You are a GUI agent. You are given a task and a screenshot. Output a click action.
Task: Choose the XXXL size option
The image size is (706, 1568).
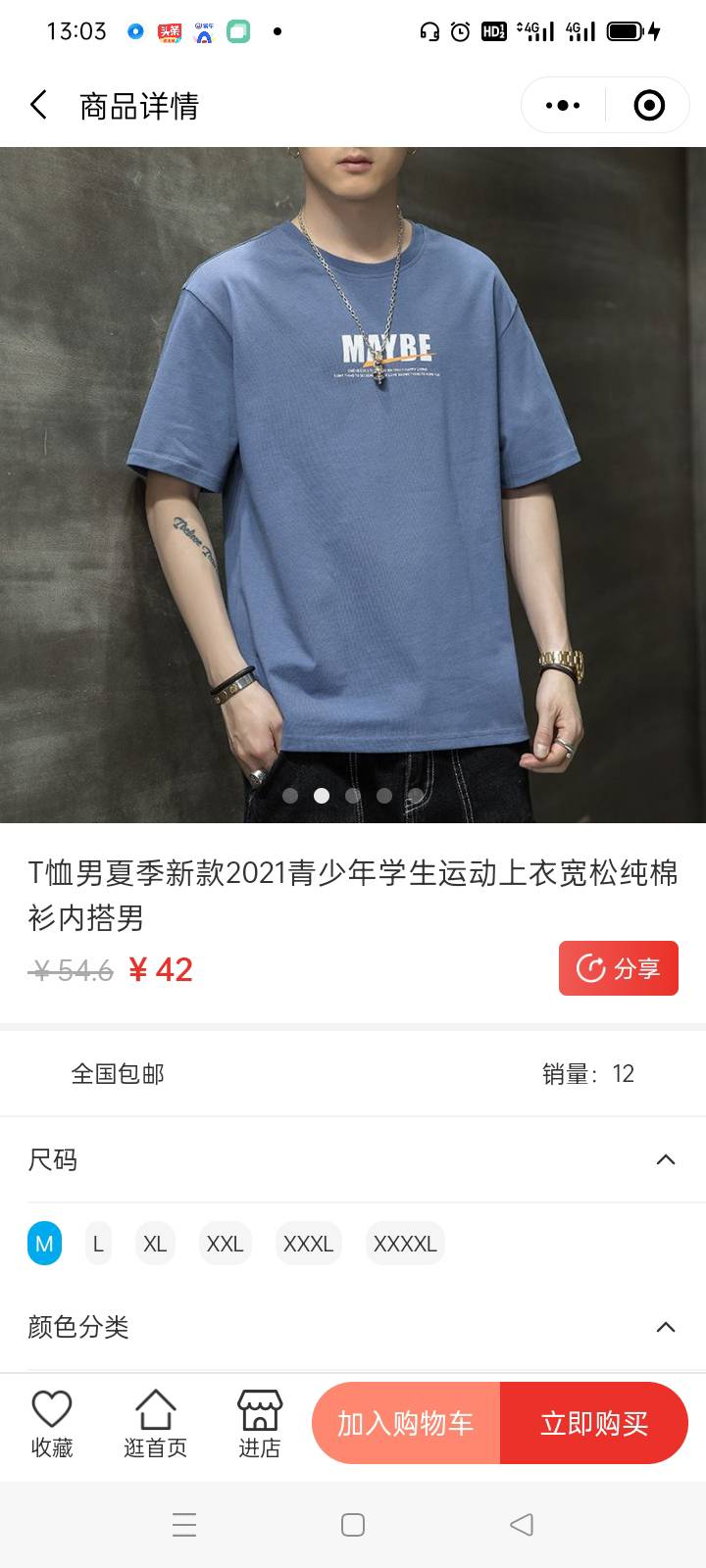point(308,1244)
